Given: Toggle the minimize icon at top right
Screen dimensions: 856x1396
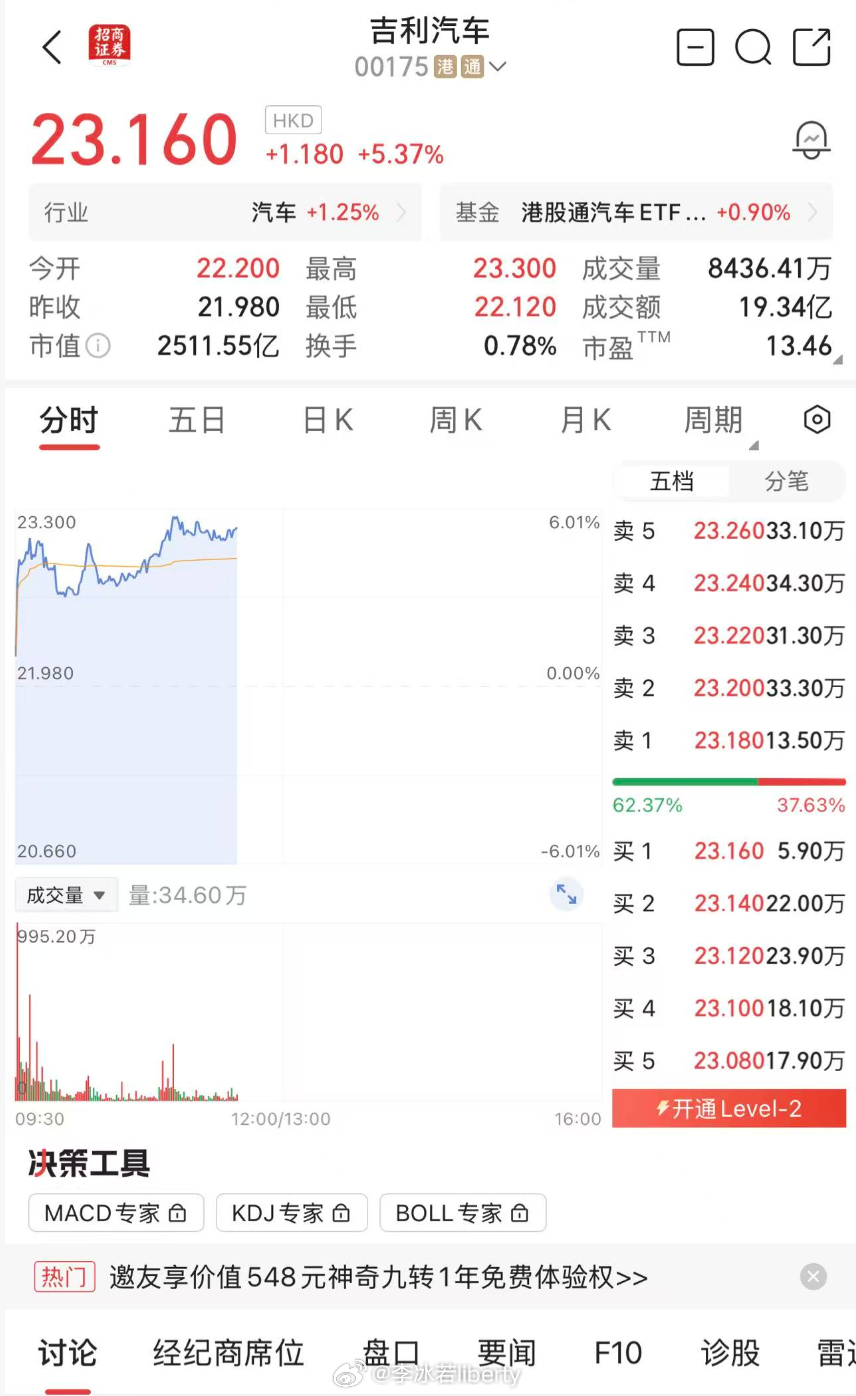Looking at the screenshot, I should 695,47.
